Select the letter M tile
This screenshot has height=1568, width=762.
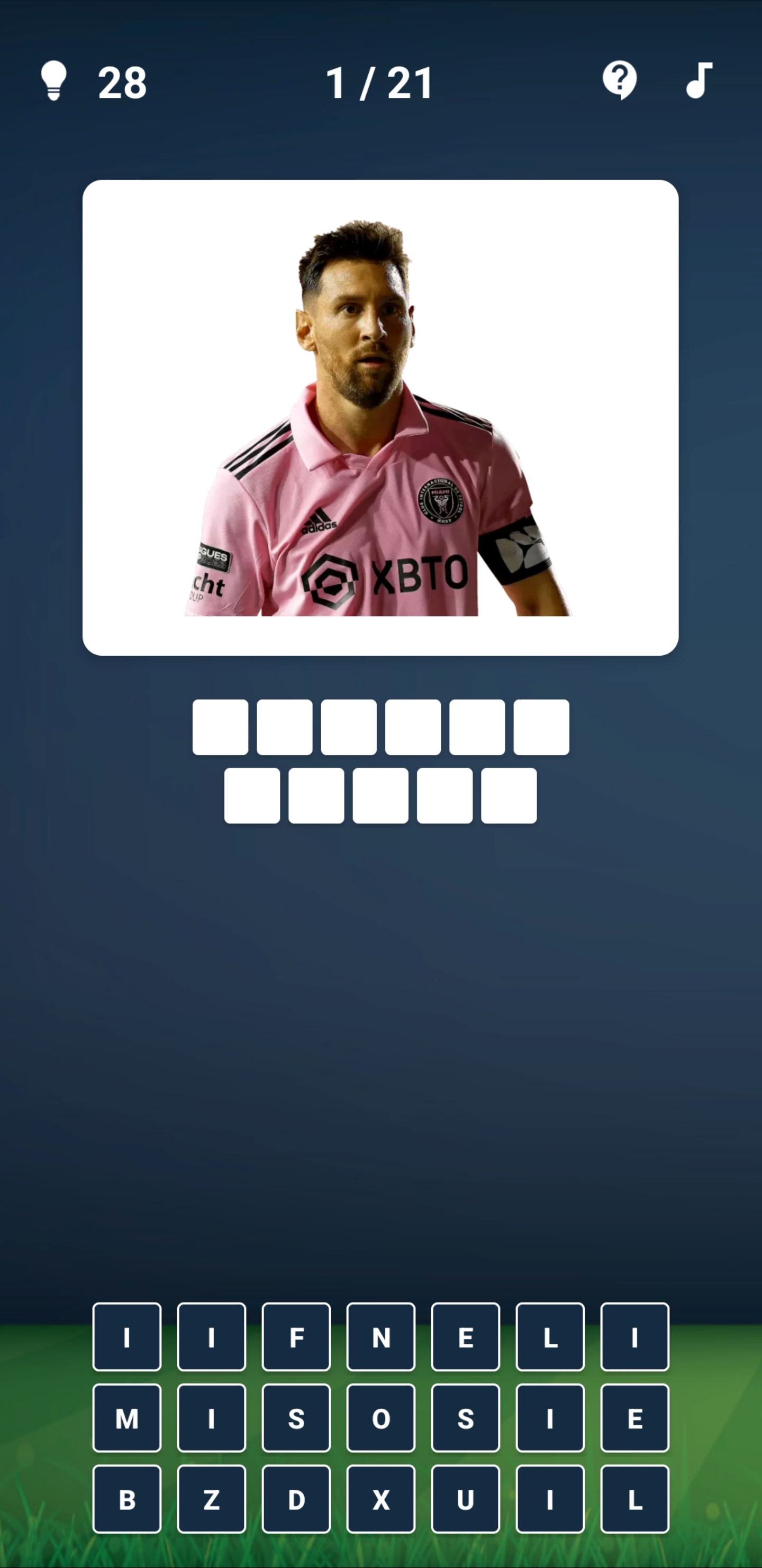pos(126,1418)
